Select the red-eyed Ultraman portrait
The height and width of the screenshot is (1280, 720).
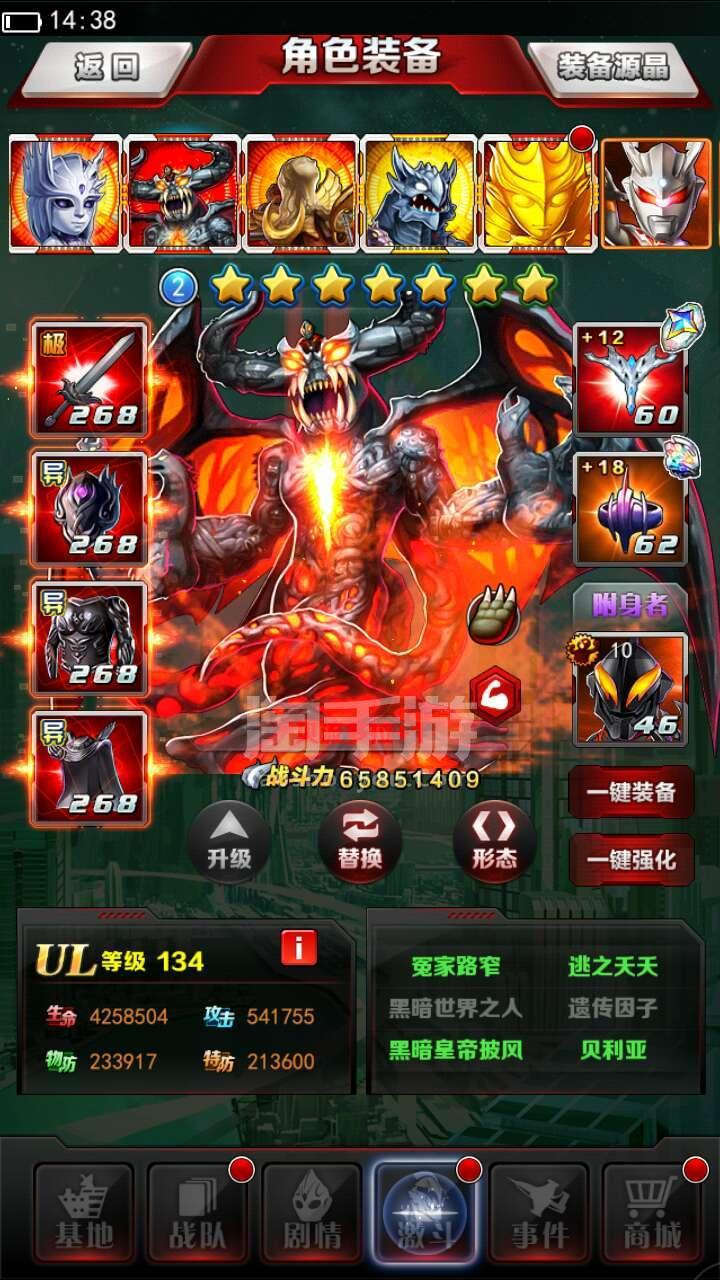[x=657, y=194]
